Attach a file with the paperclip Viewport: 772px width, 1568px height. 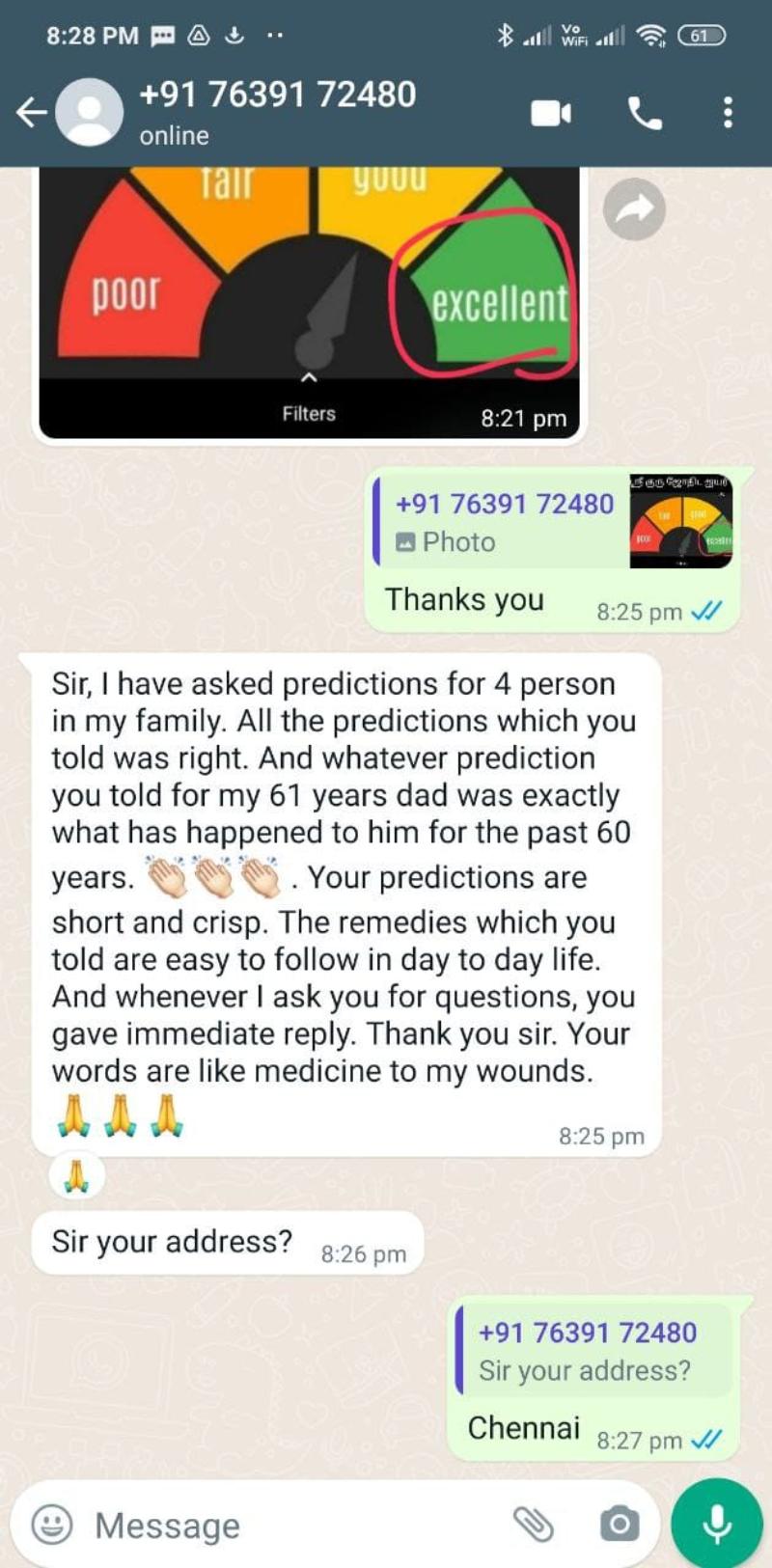532,1525
